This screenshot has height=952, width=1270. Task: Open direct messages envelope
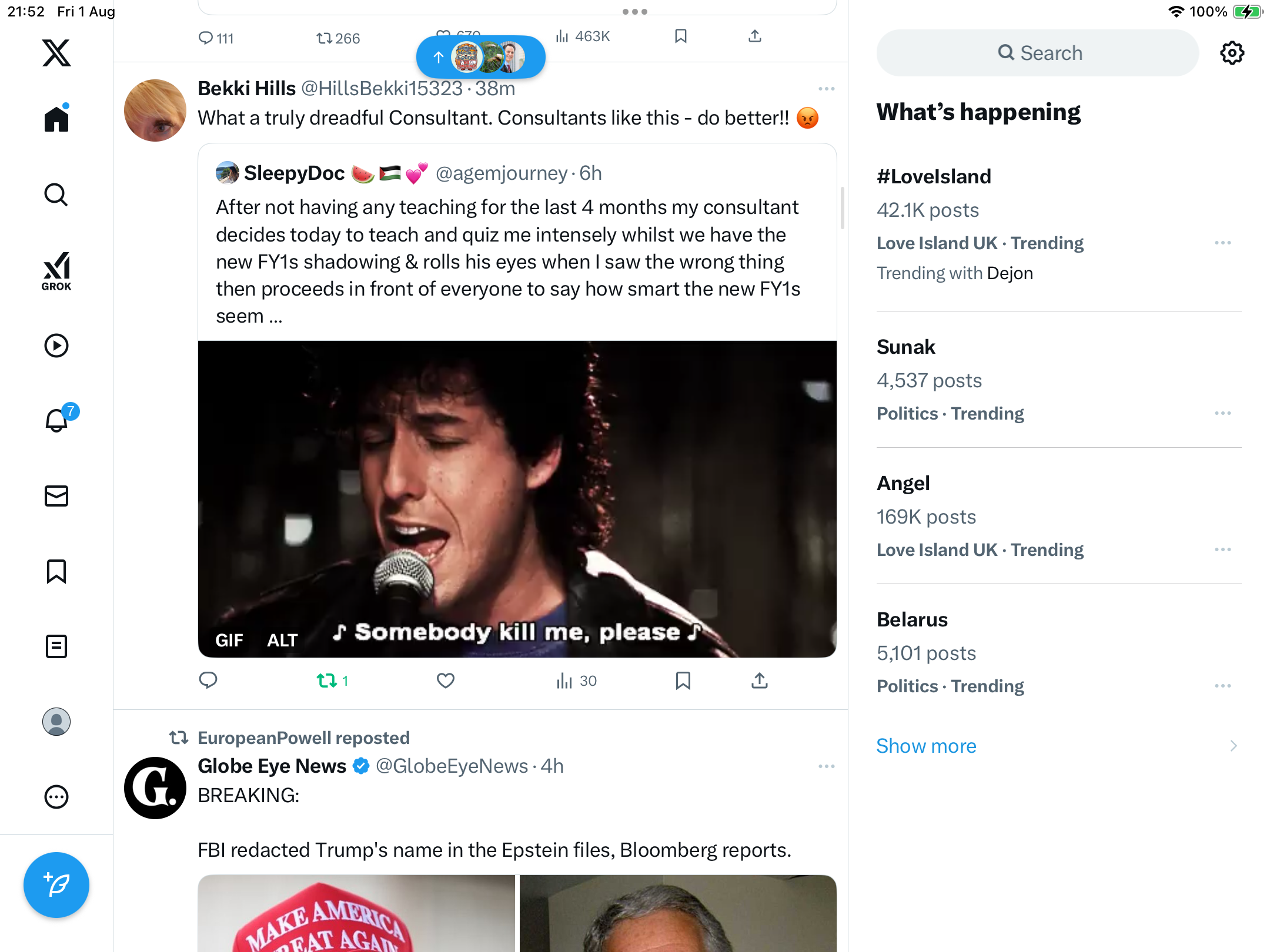pyautogui.click(x=56, y=496)
